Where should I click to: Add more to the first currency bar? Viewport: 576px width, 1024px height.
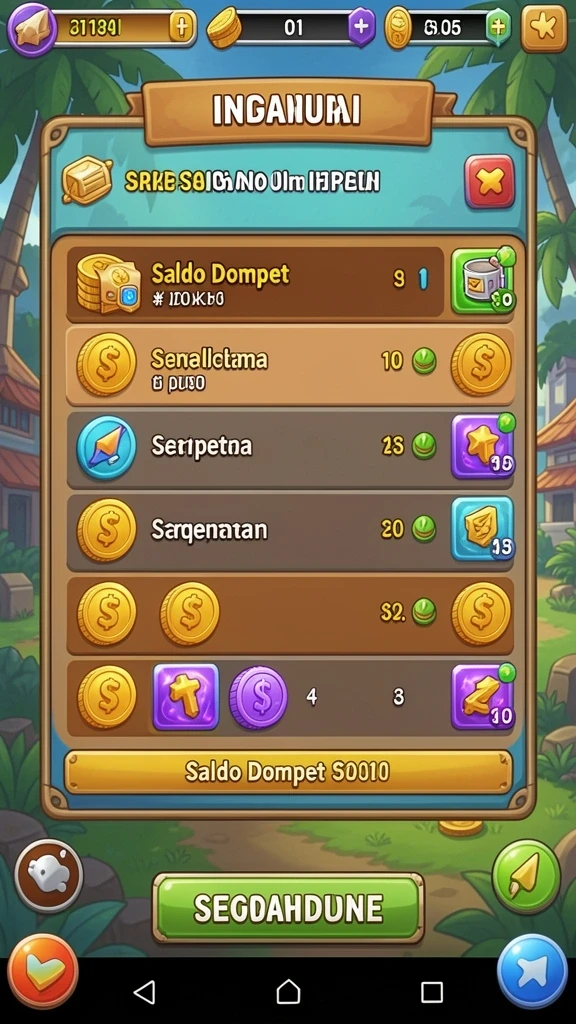click(180, 27)
